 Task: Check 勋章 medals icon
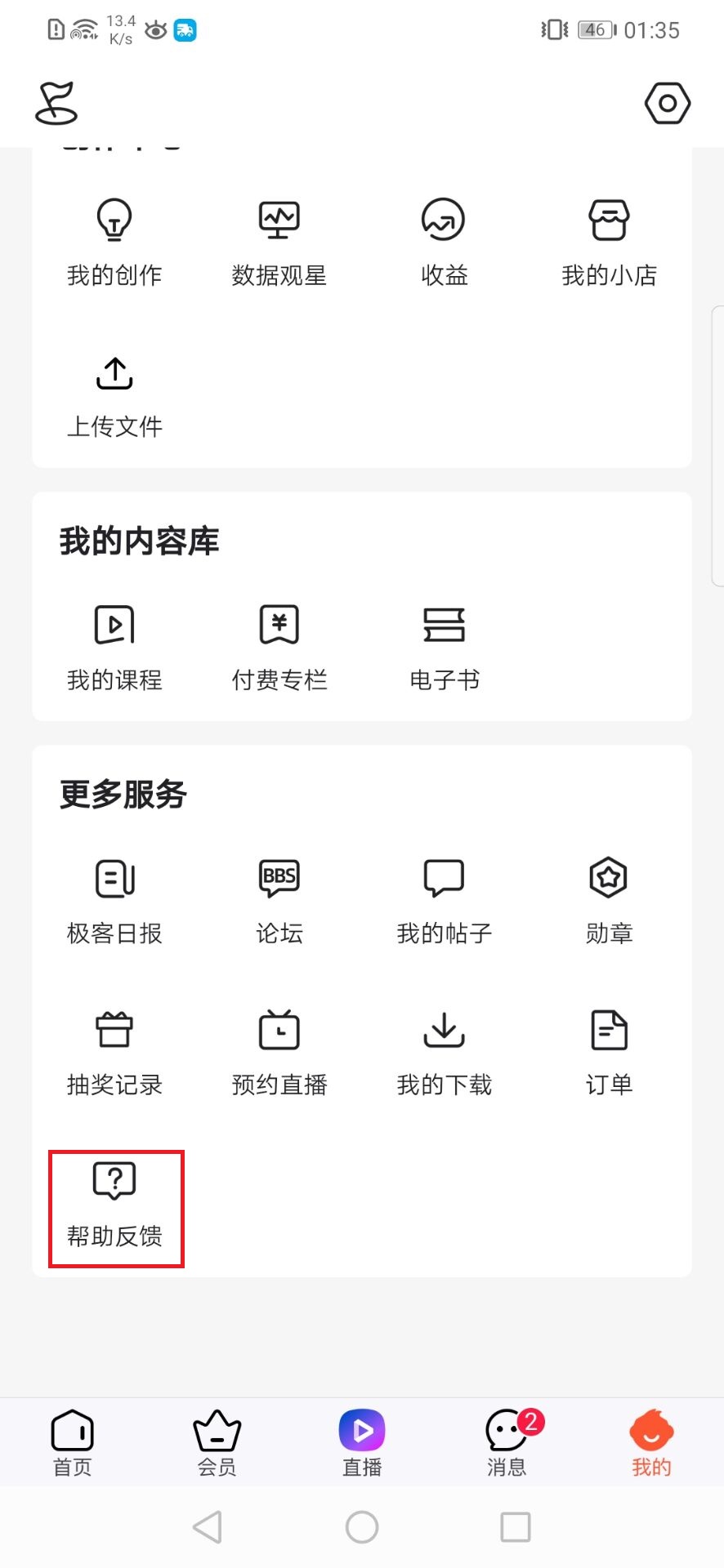(x=609, y=898)
